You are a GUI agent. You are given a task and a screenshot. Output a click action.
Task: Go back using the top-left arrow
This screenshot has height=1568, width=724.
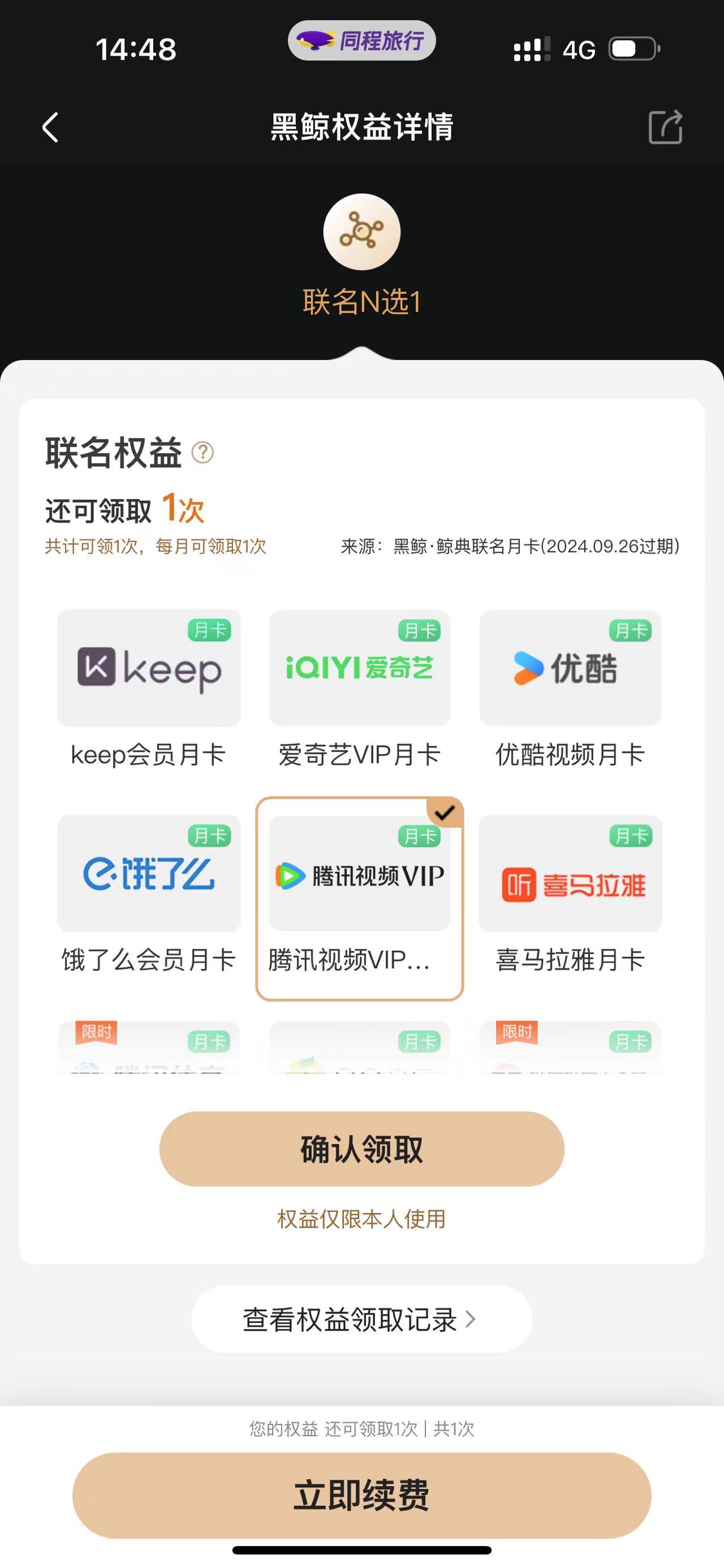click(50, 127)
